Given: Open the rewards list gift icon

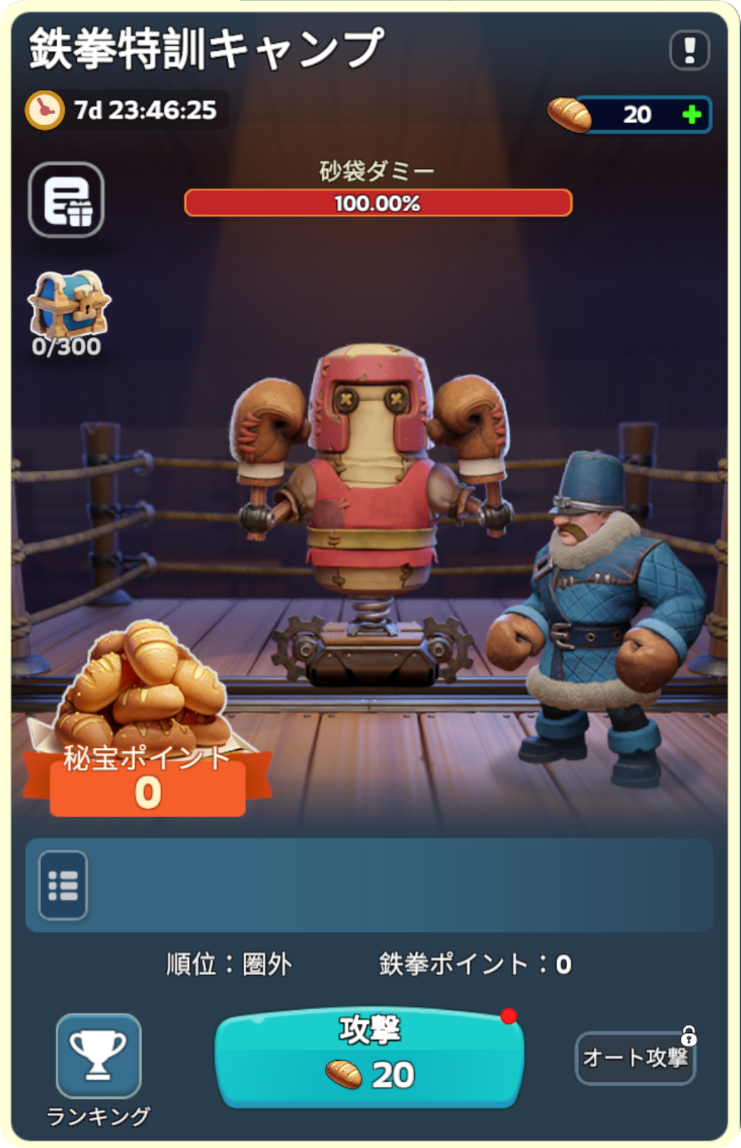Looking at the screenshot, I should coord(66,200).
